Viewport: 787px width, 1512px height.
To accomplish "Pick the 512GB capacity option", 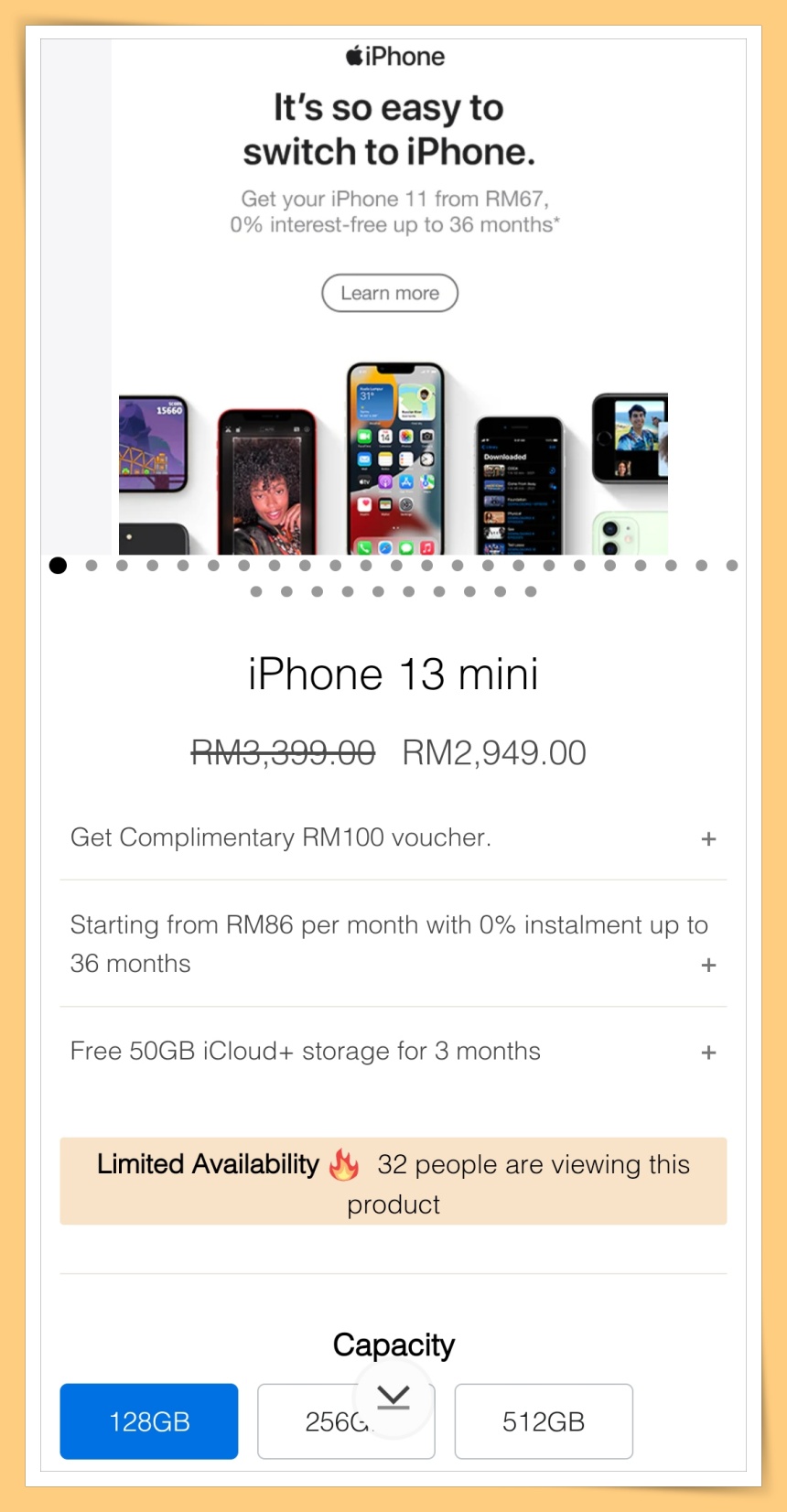I will pos(543,1421).
